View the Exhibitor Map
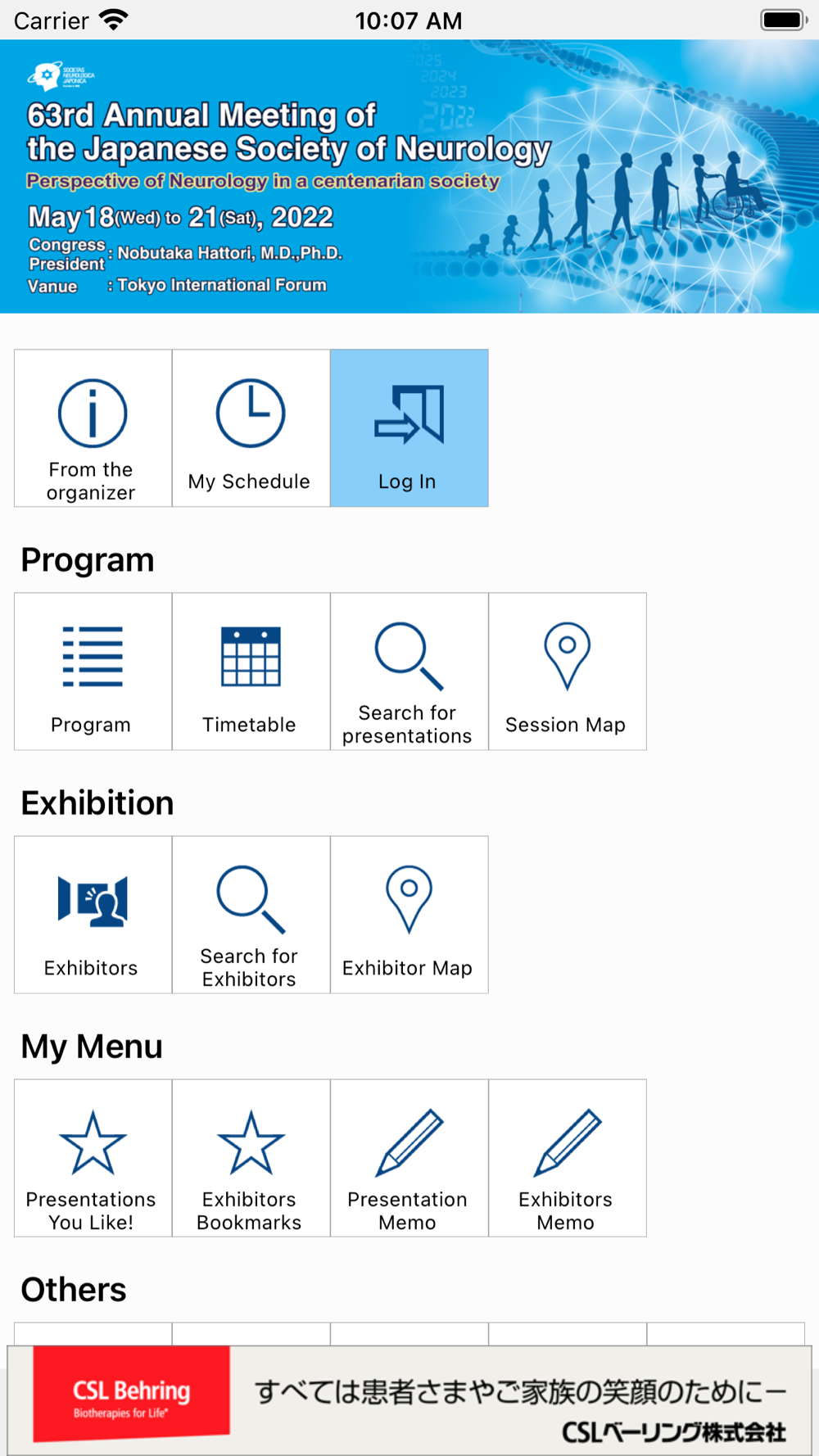819x1456 pixels. pos(409,915)
